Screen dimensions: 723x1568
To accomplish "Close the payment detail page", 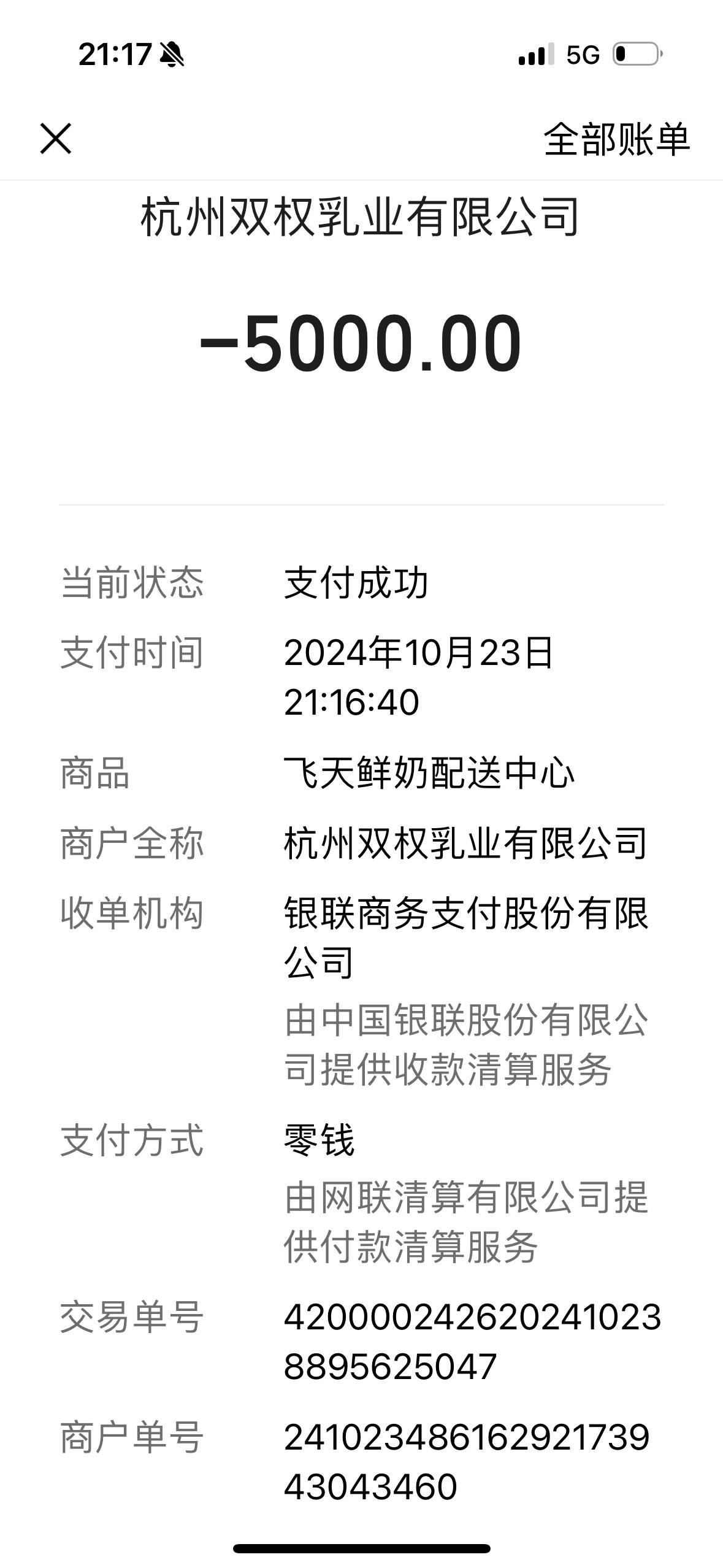I will pyautogui.click(x=56, y=139).
